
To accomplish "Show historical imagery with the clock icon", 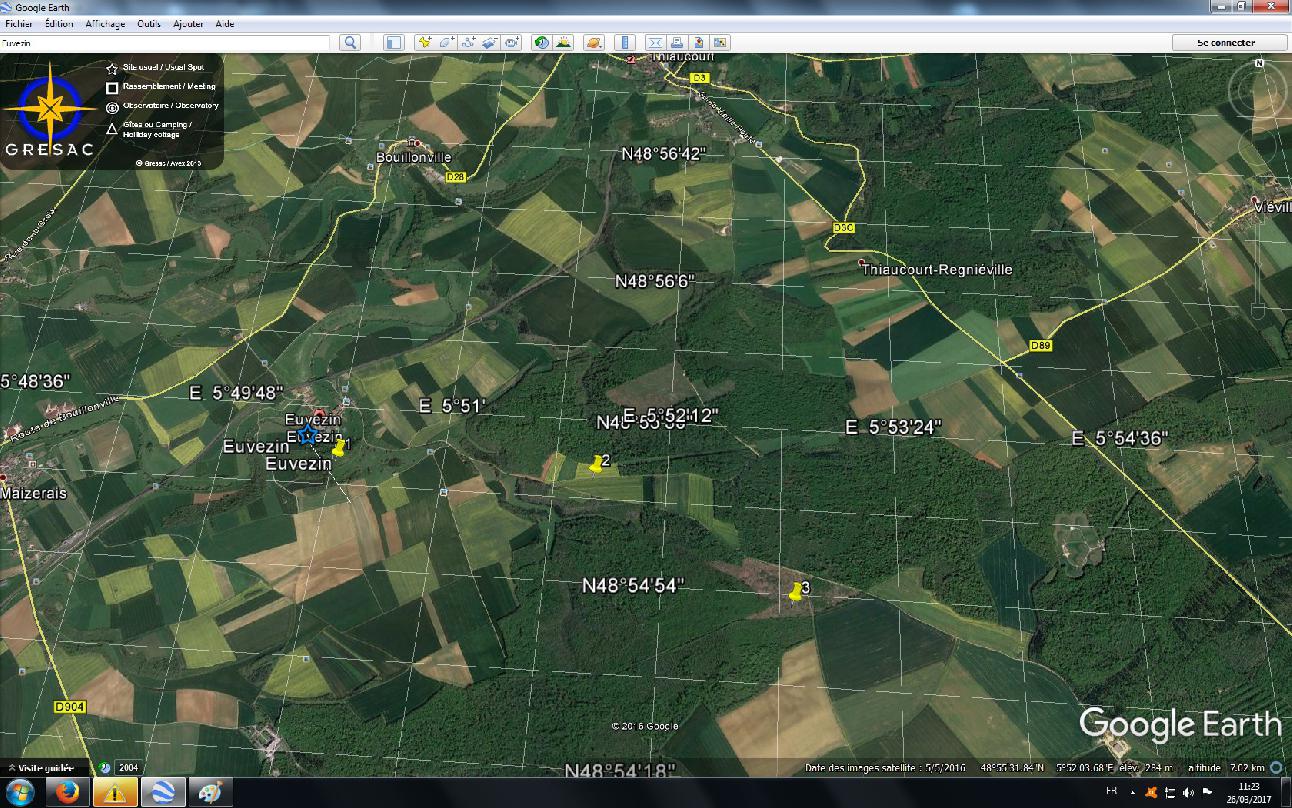I will pyautogui.click(x=542, y=43).
